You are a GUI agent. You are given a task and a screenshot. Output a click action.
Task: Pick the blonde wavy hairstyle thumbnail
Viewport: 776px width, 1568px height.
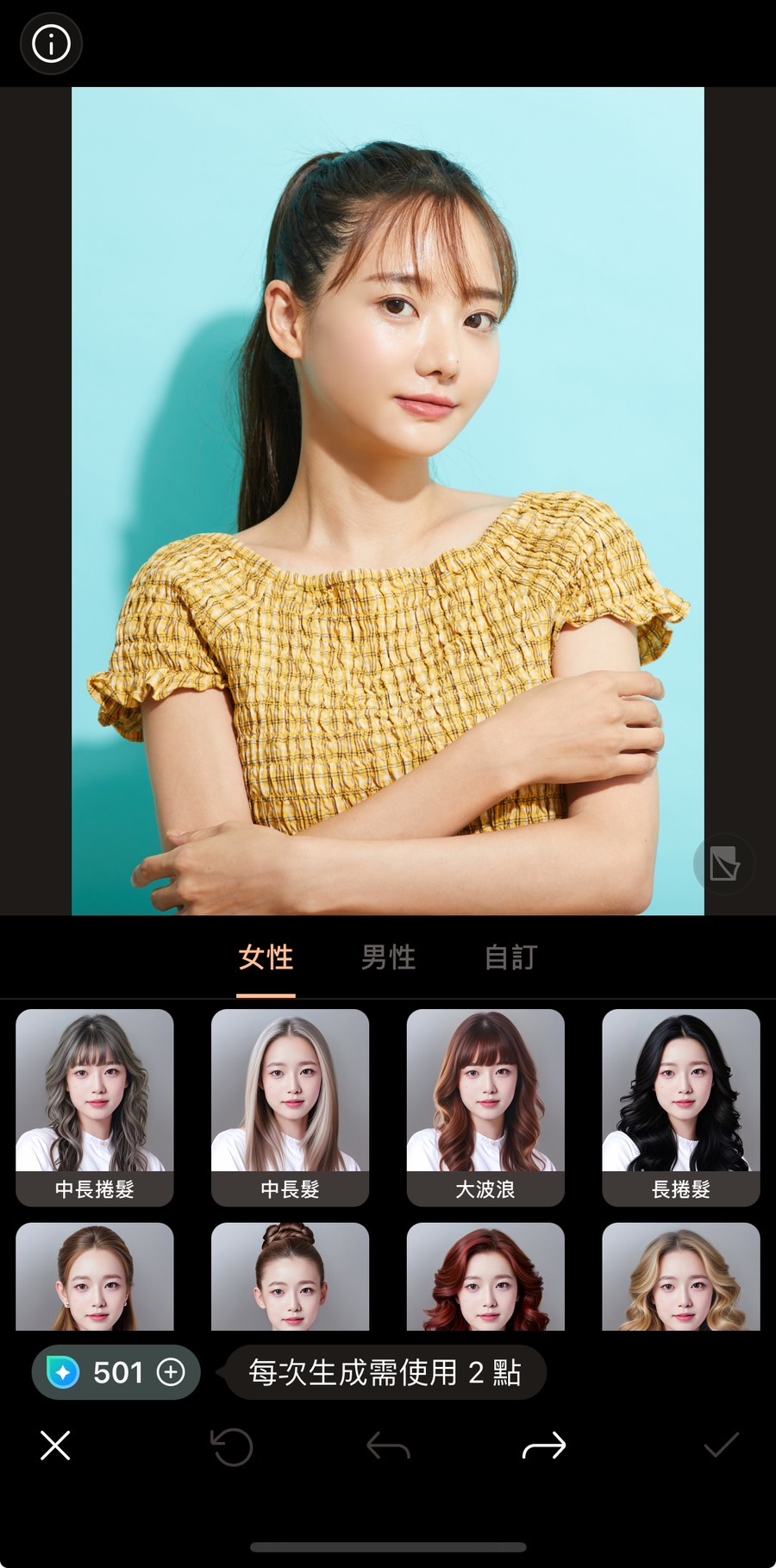point(680,1276)
